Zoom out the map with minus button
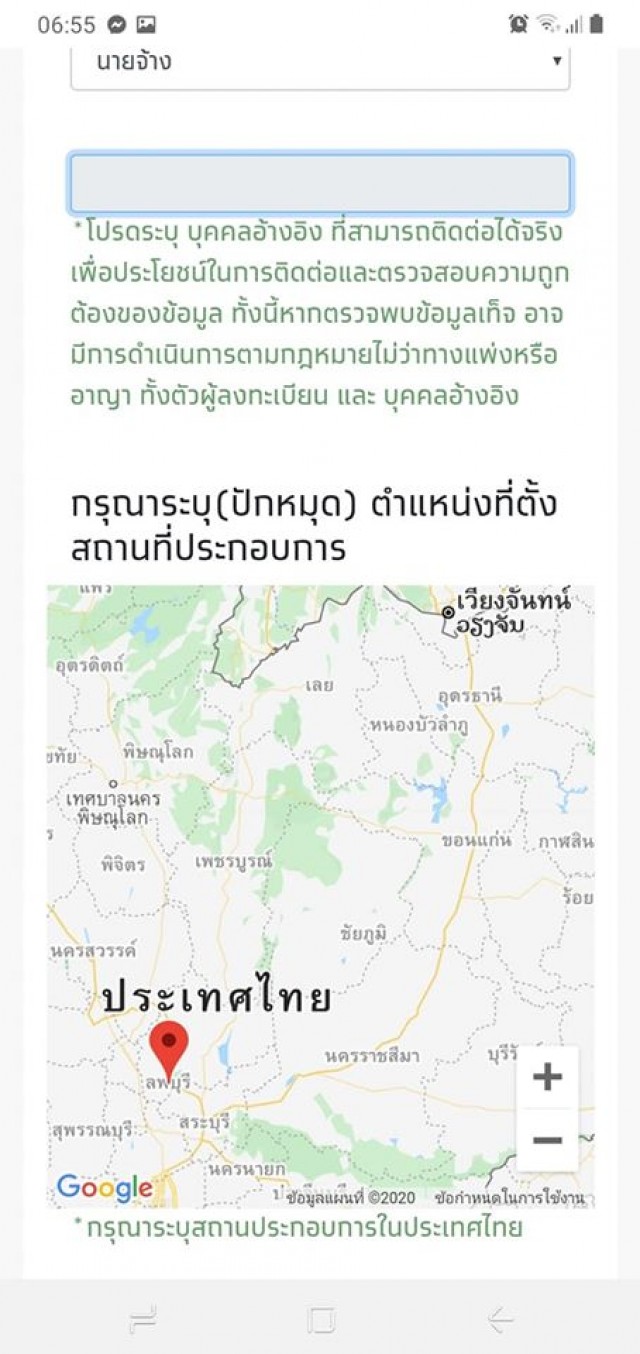Screen dimensions: 640x1354 [547, 1140]
